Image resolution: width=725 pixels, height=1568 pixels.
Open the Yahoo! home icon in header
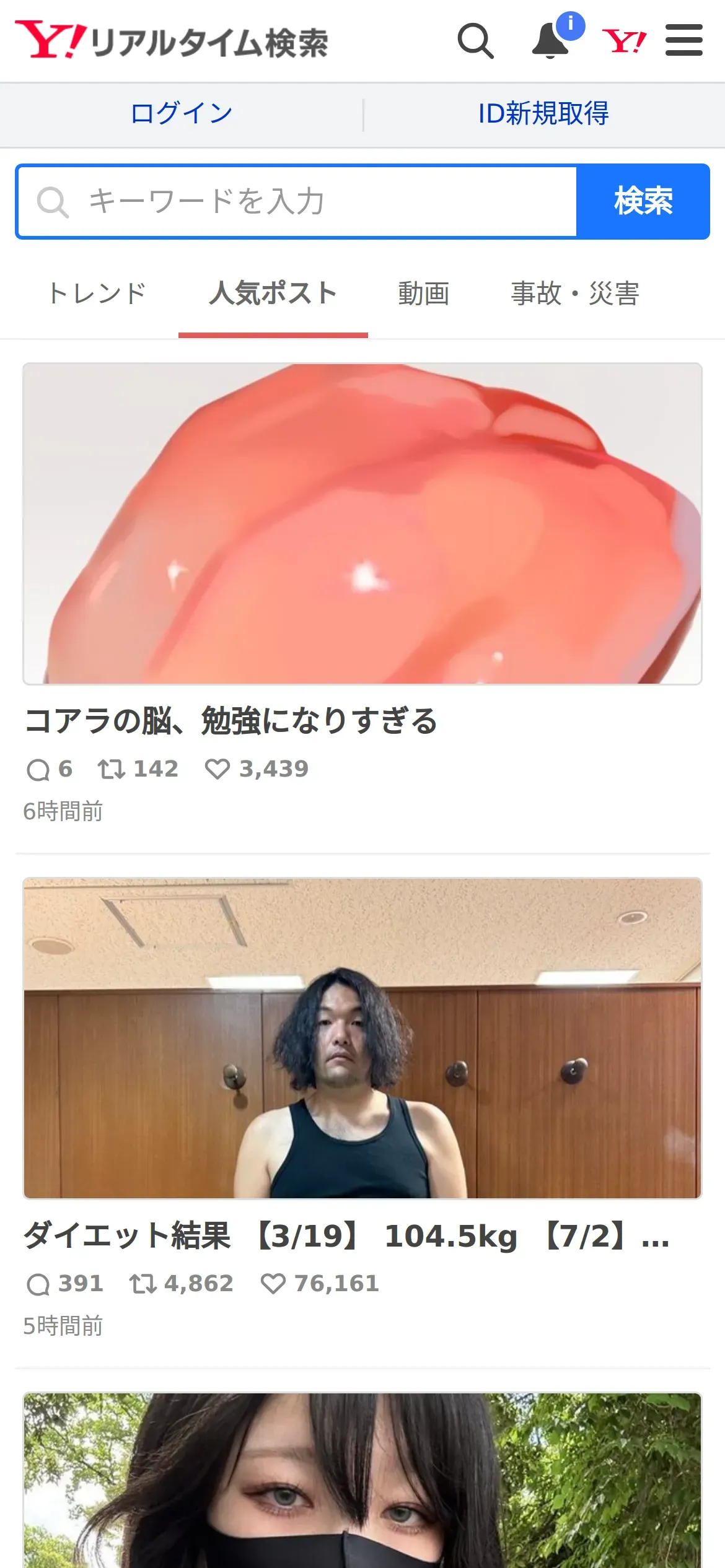click(x=623, y=41)
